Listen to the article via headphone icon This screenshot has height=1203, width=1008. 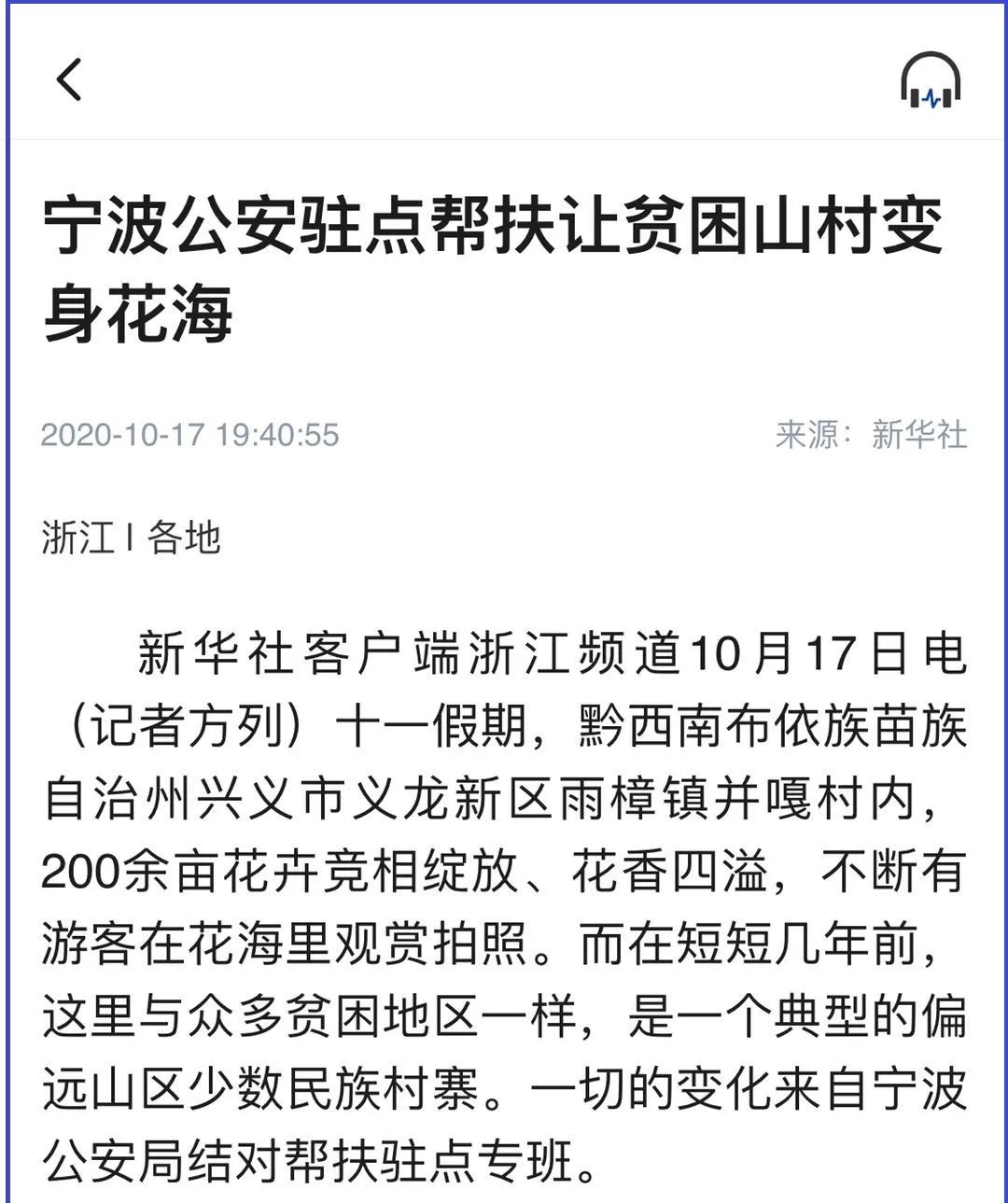(930, 80)
